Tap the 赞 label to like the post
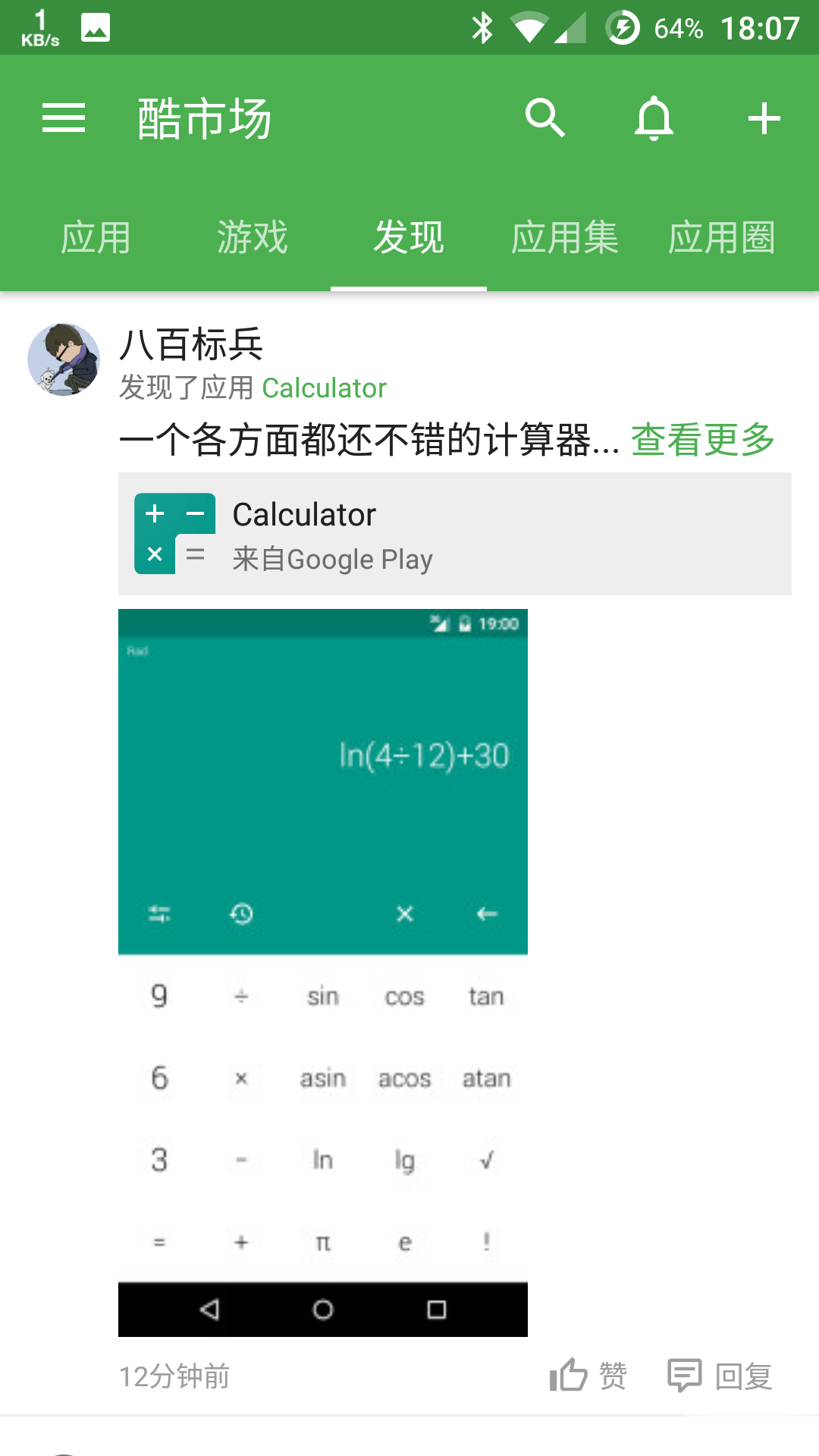819x1456 pixels. 614,1376
